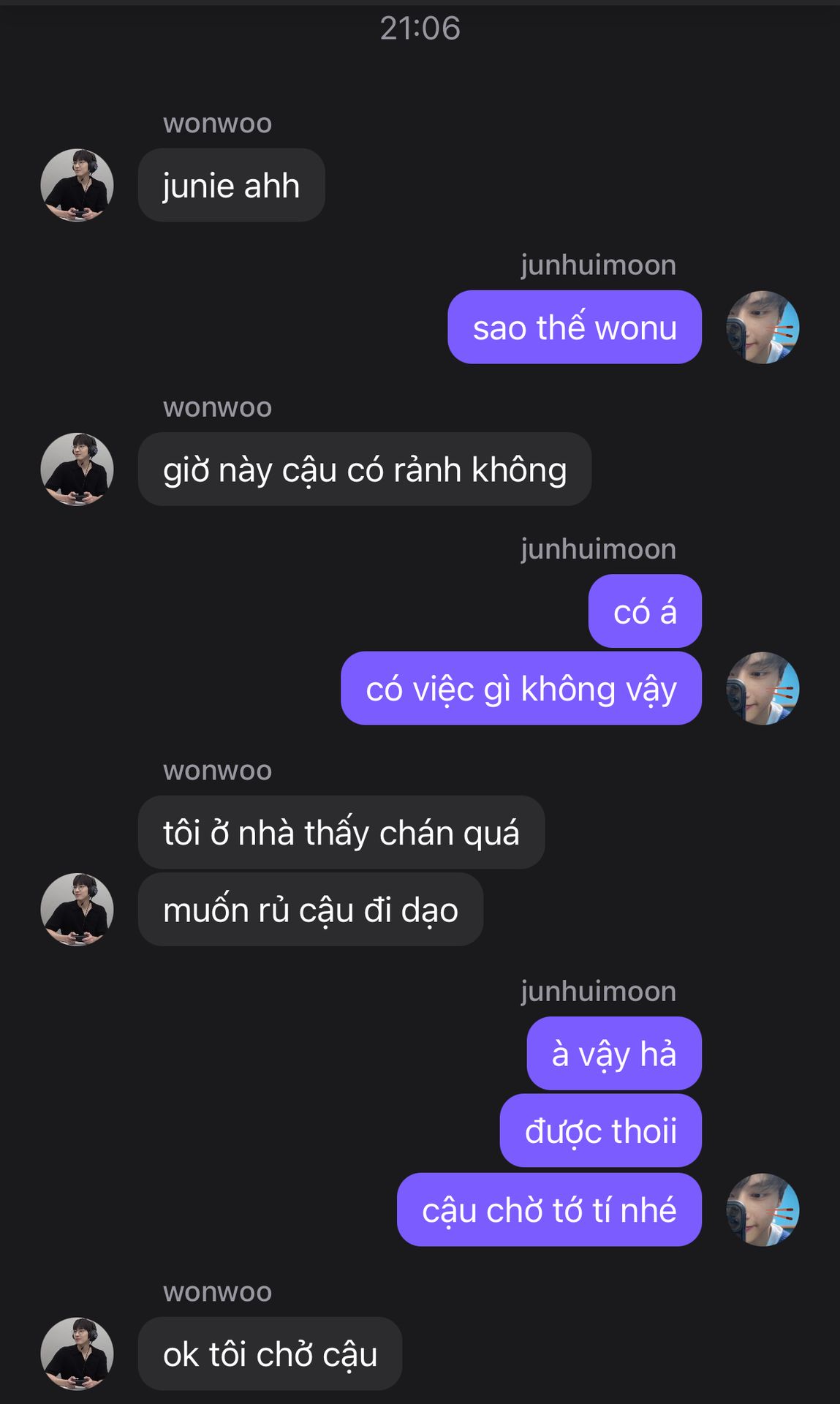
Task: Tap the "muốn rủ cậu đi dạo" bubble
Action: click(x=311, y=909)
